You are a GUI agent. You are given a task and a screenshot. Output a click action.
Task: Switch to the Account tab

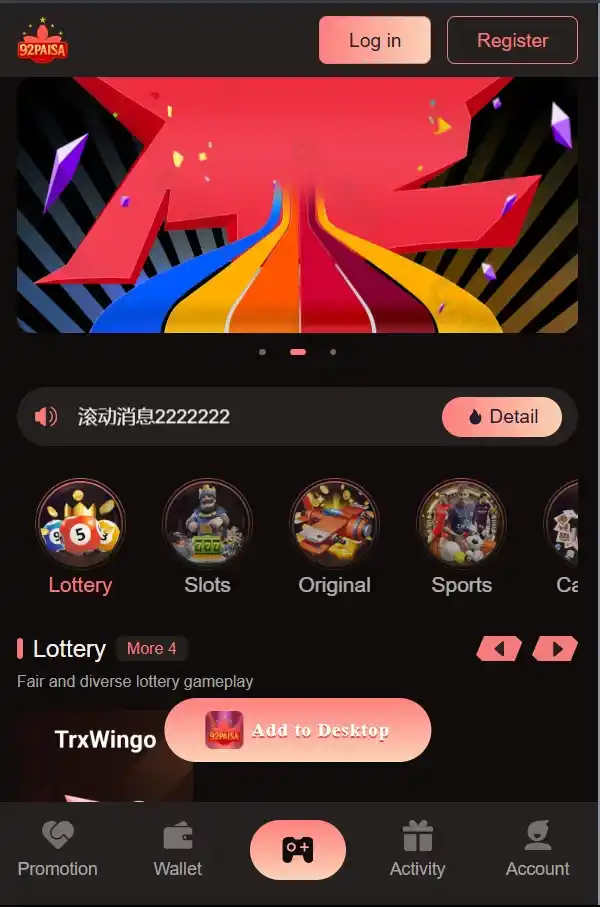click(x=537, y=849)
